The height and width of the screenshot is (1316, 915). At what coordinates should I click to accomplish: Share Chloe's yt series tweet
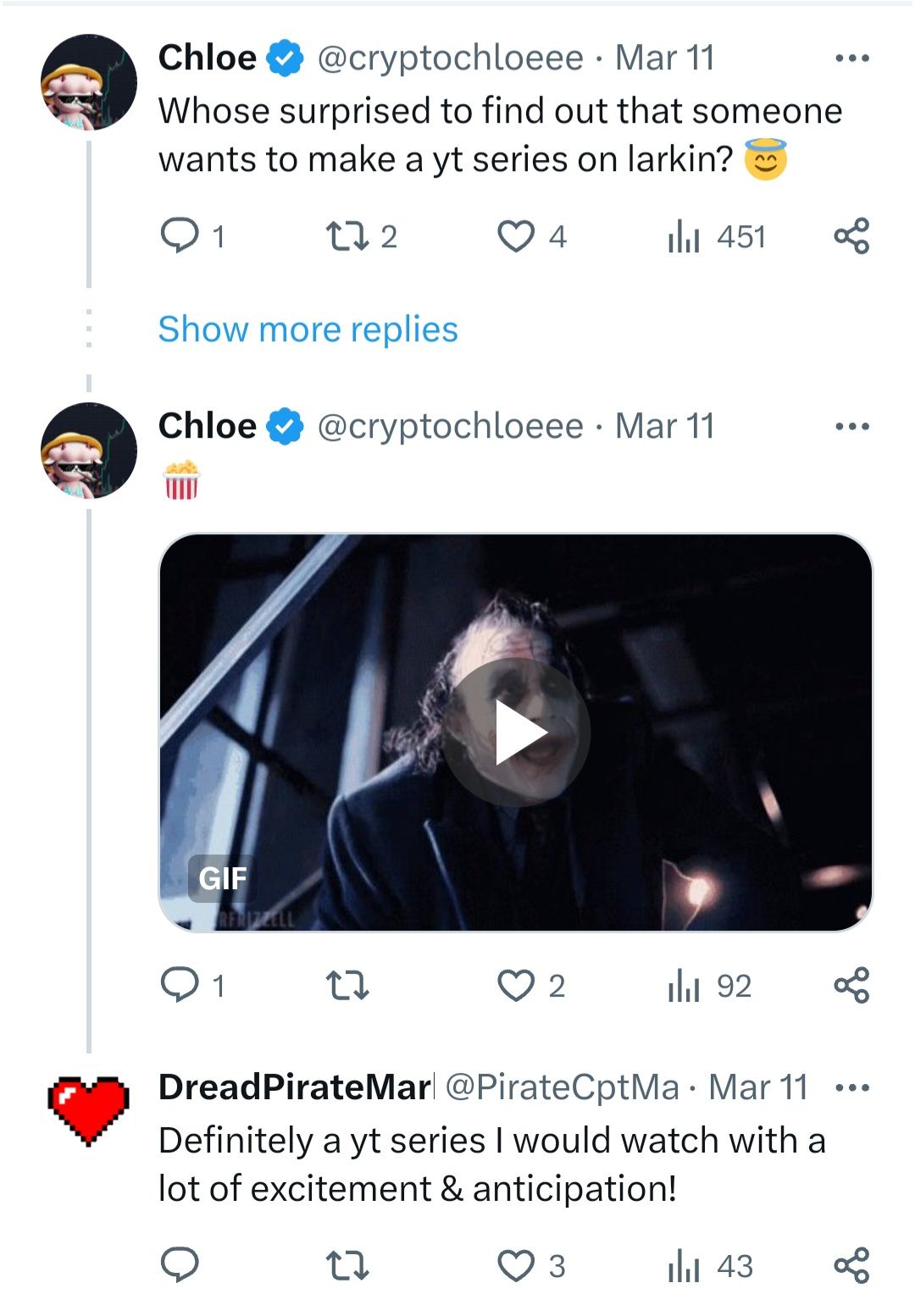(x=851, y=236)
